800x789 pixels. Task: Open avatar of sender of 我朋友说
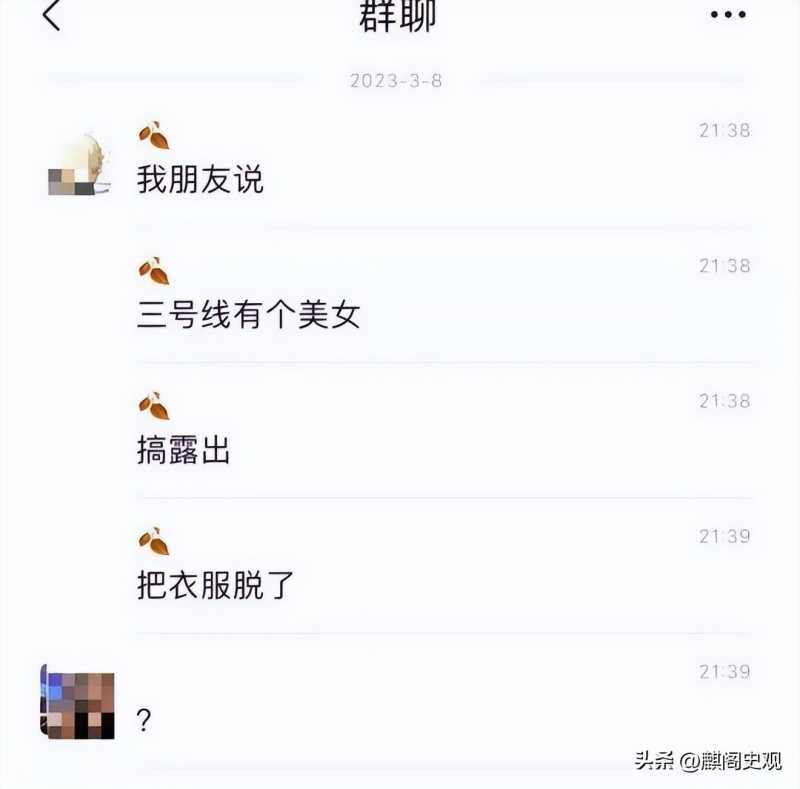(76, 163)
